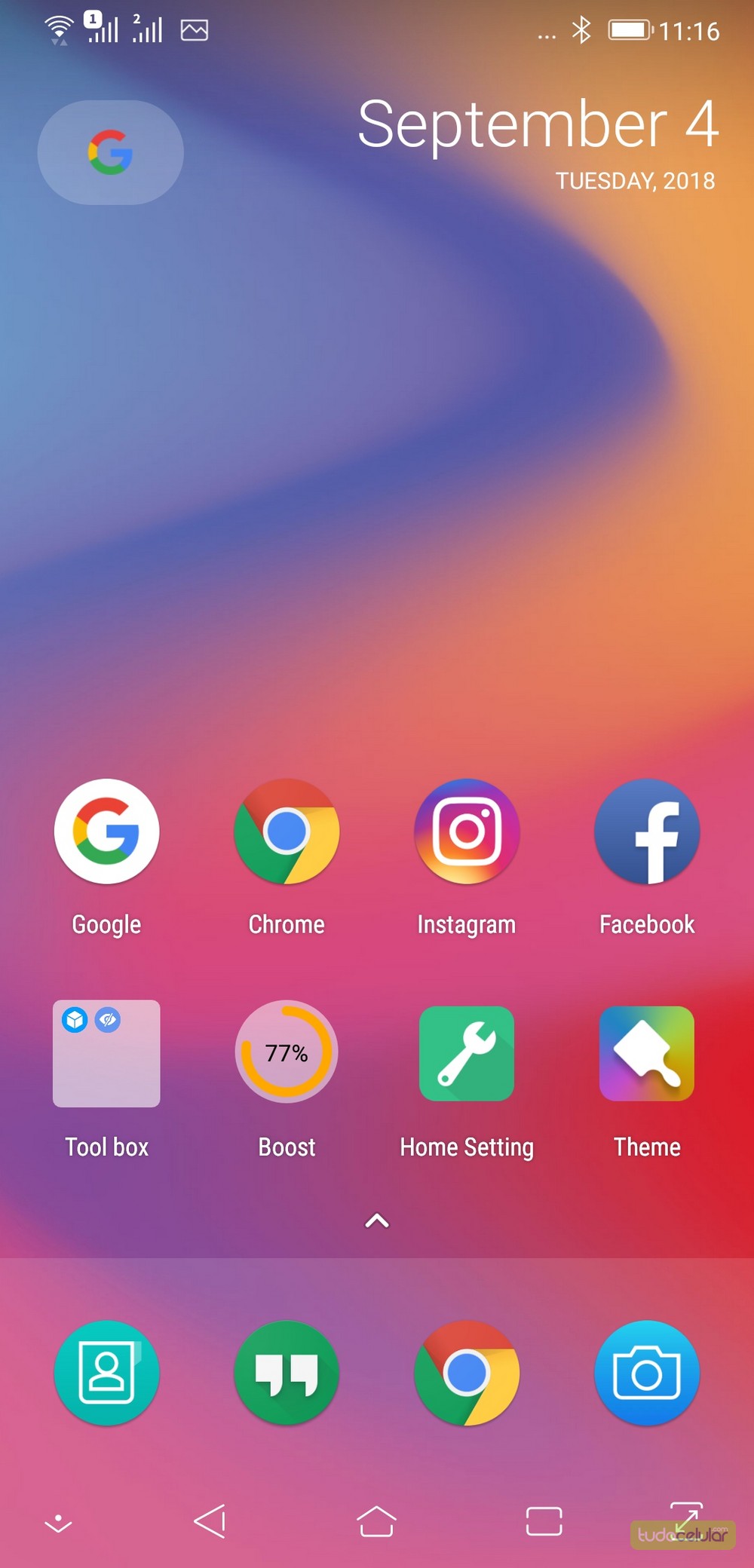Open Home Setting
This screenshot has height=1568, width=754.
(x=467, y=1053)
